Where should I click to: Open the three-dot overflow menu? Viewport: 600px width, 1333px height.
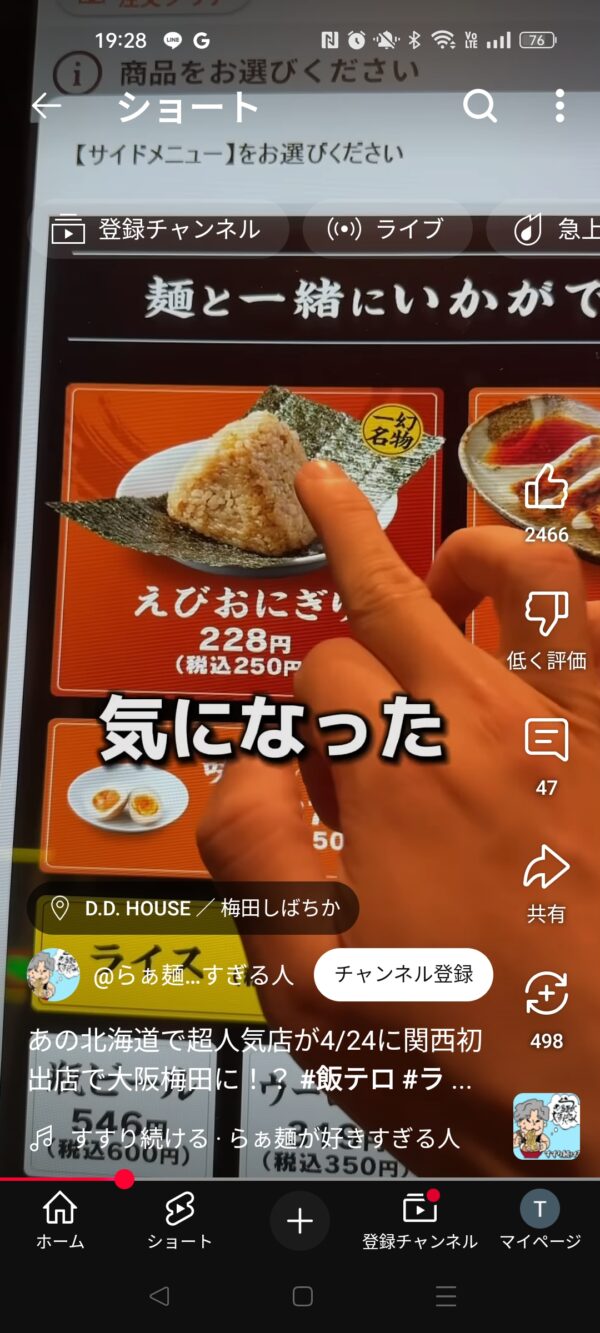tap(559, 105)
